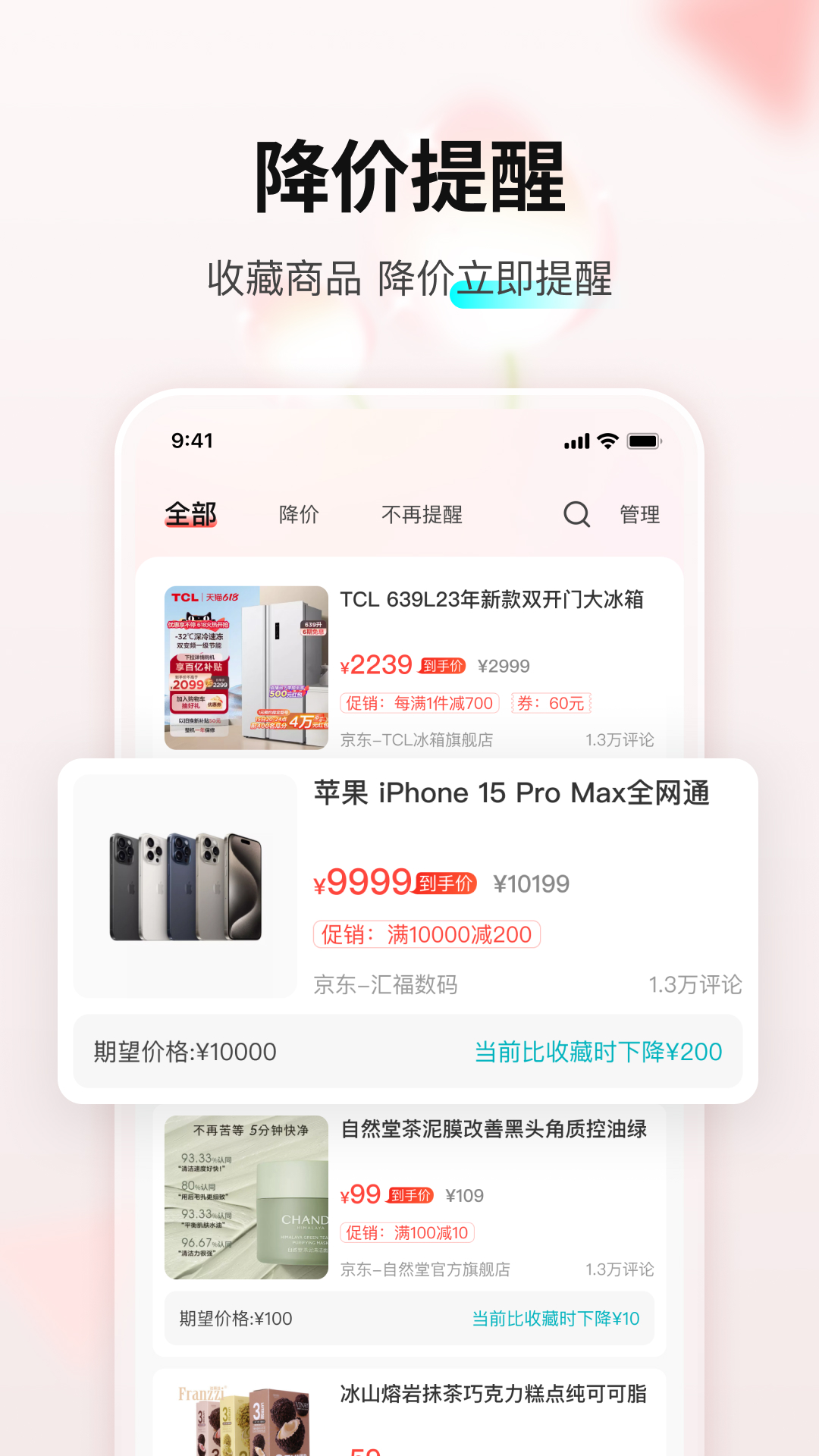
Task: Tap the 到手价 badge on iPhone listing
Action: [x=443, y=884]
